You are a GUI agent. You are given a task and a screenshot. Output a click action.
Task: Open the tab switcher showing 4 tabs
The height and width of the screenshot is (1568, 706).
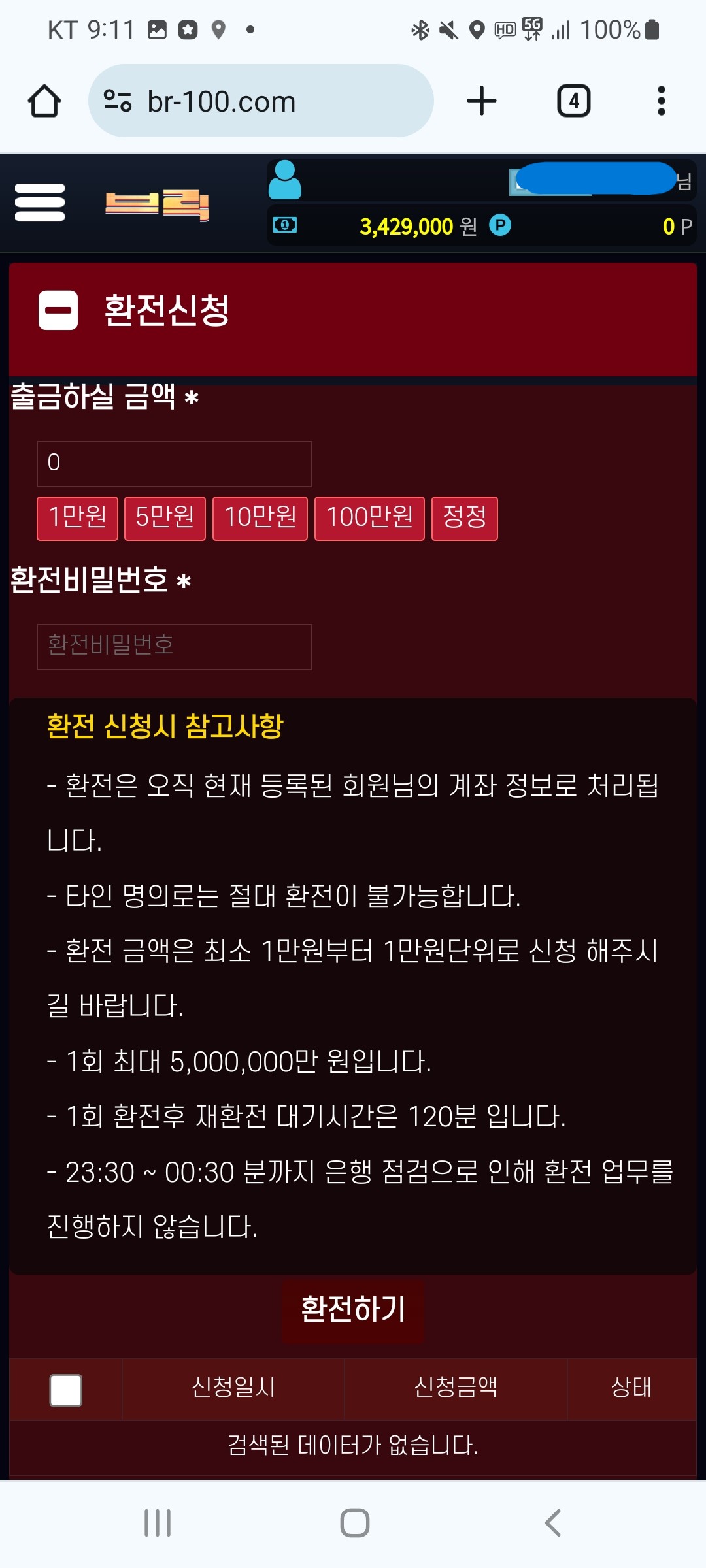click(573, 101)
